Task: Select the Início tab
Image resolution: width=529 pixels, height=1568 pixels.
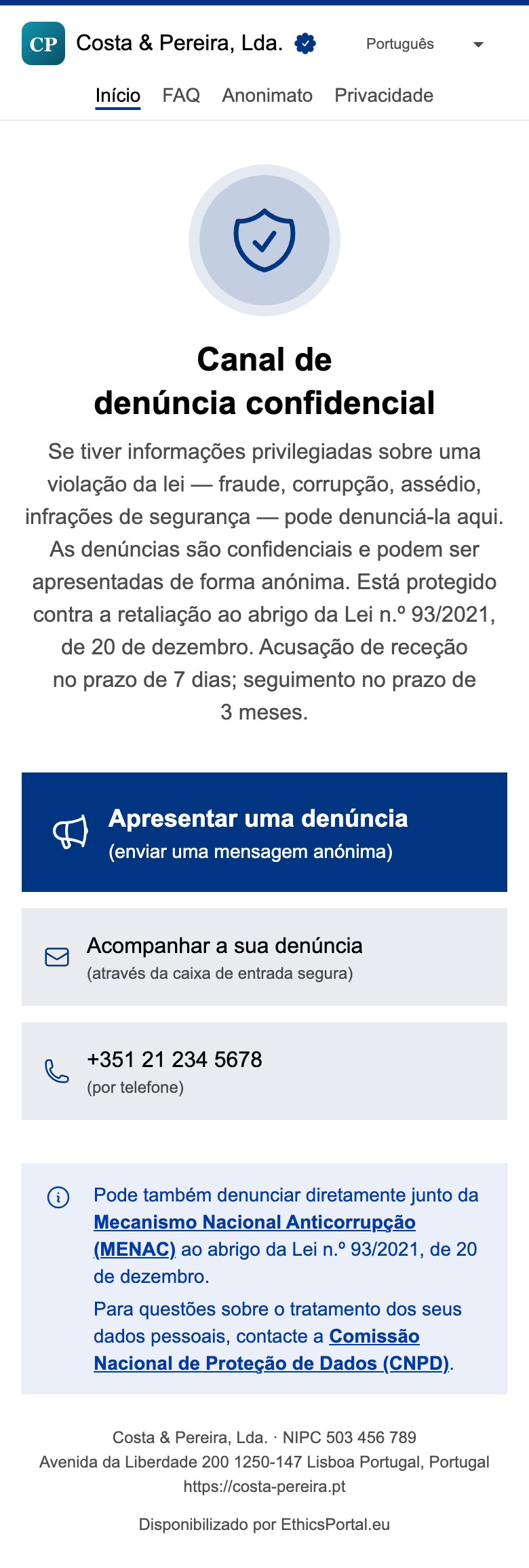Action: pos(118,96)
